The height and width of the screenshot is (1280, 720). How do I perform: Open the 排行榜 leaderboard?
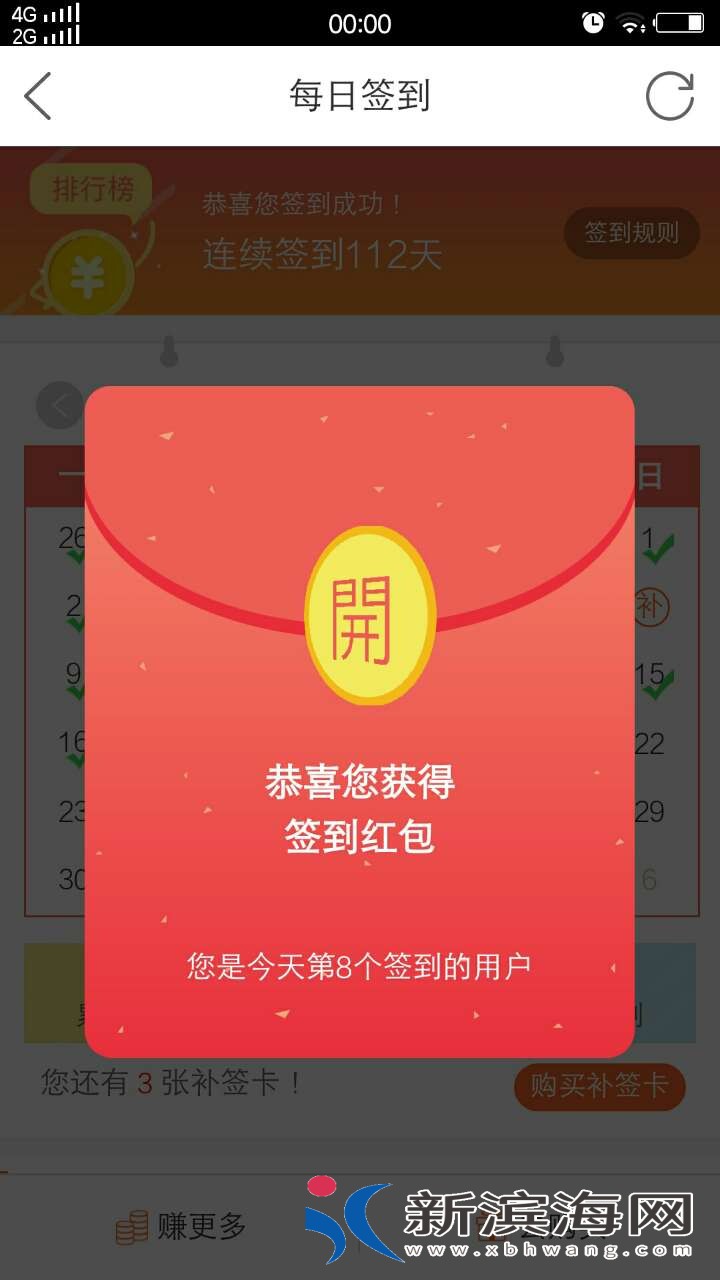click(92, 190)
